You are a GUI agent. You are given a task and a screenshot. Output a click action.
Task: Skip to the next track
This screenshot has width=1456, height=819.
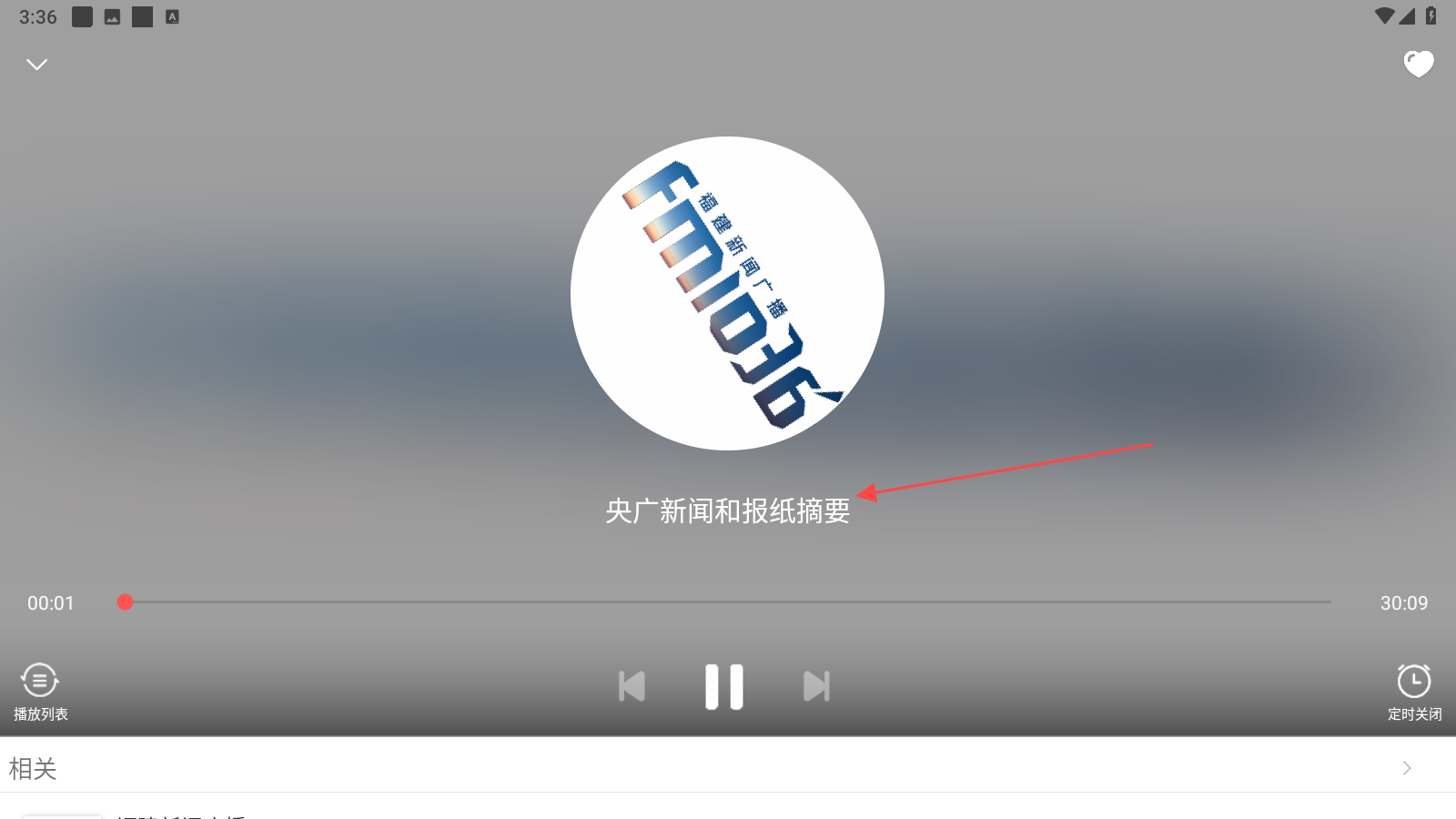[x=816, y=686]
